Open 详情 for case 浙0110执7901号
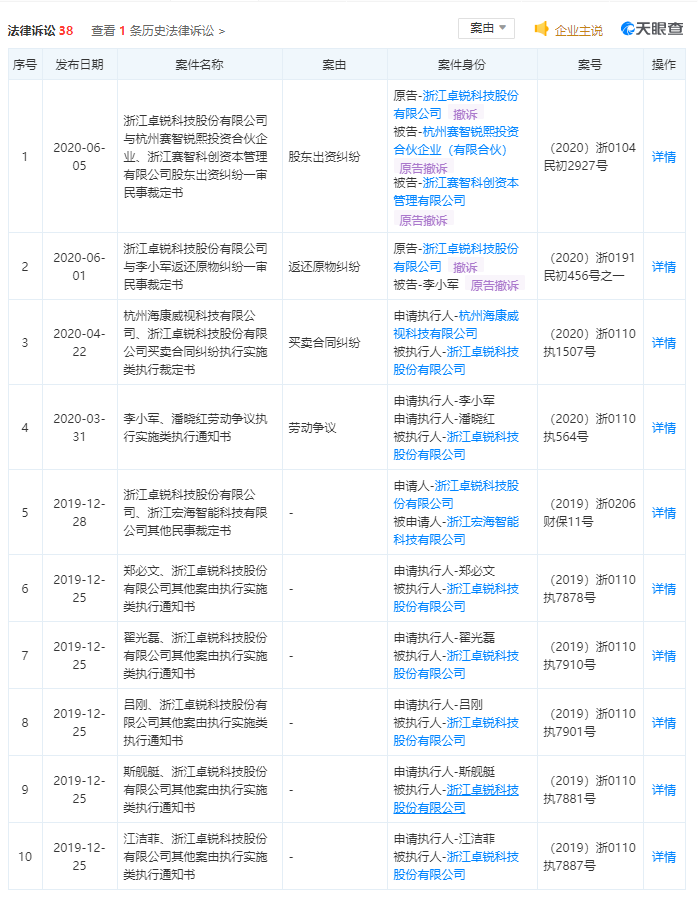 click(664, 723)
